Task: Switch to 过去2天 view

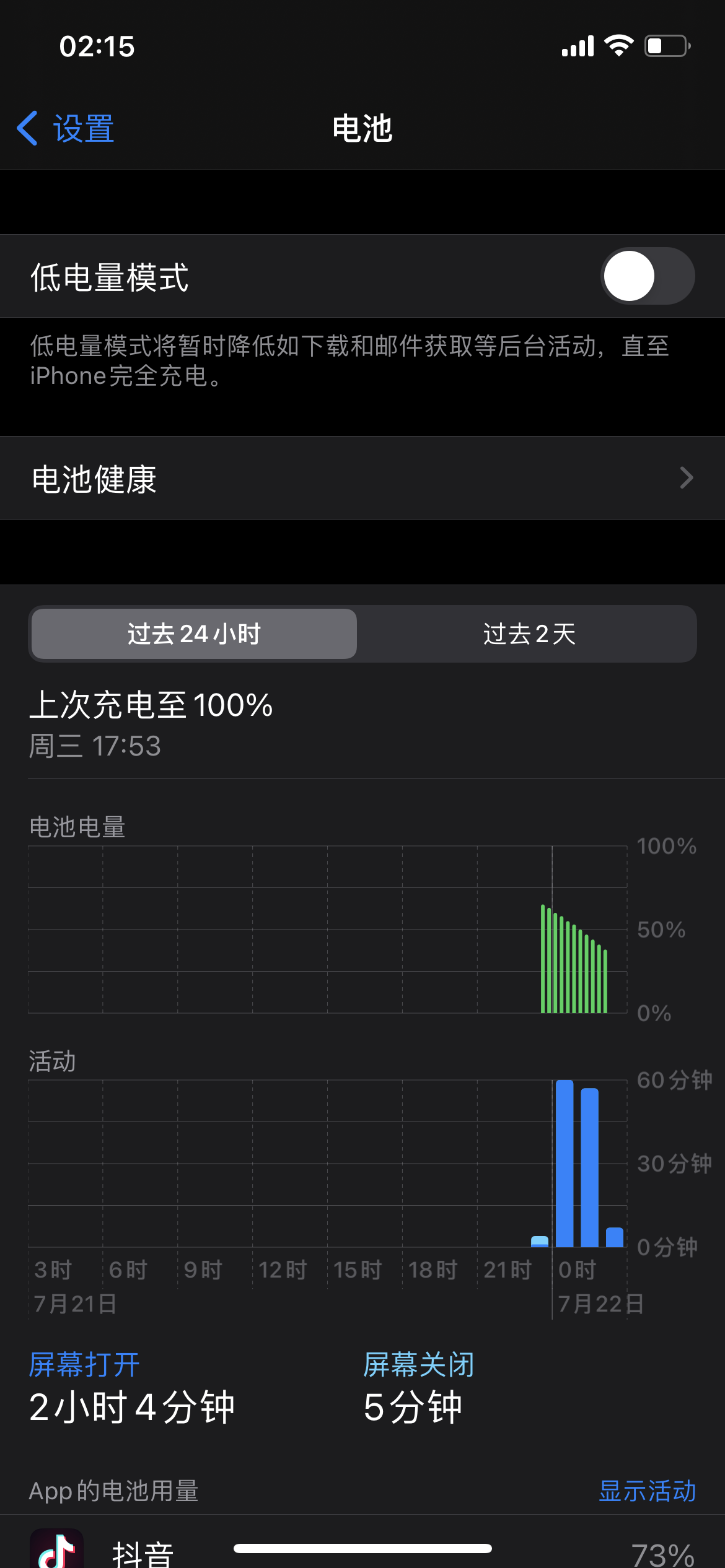Action: click(x=529, y=634)
